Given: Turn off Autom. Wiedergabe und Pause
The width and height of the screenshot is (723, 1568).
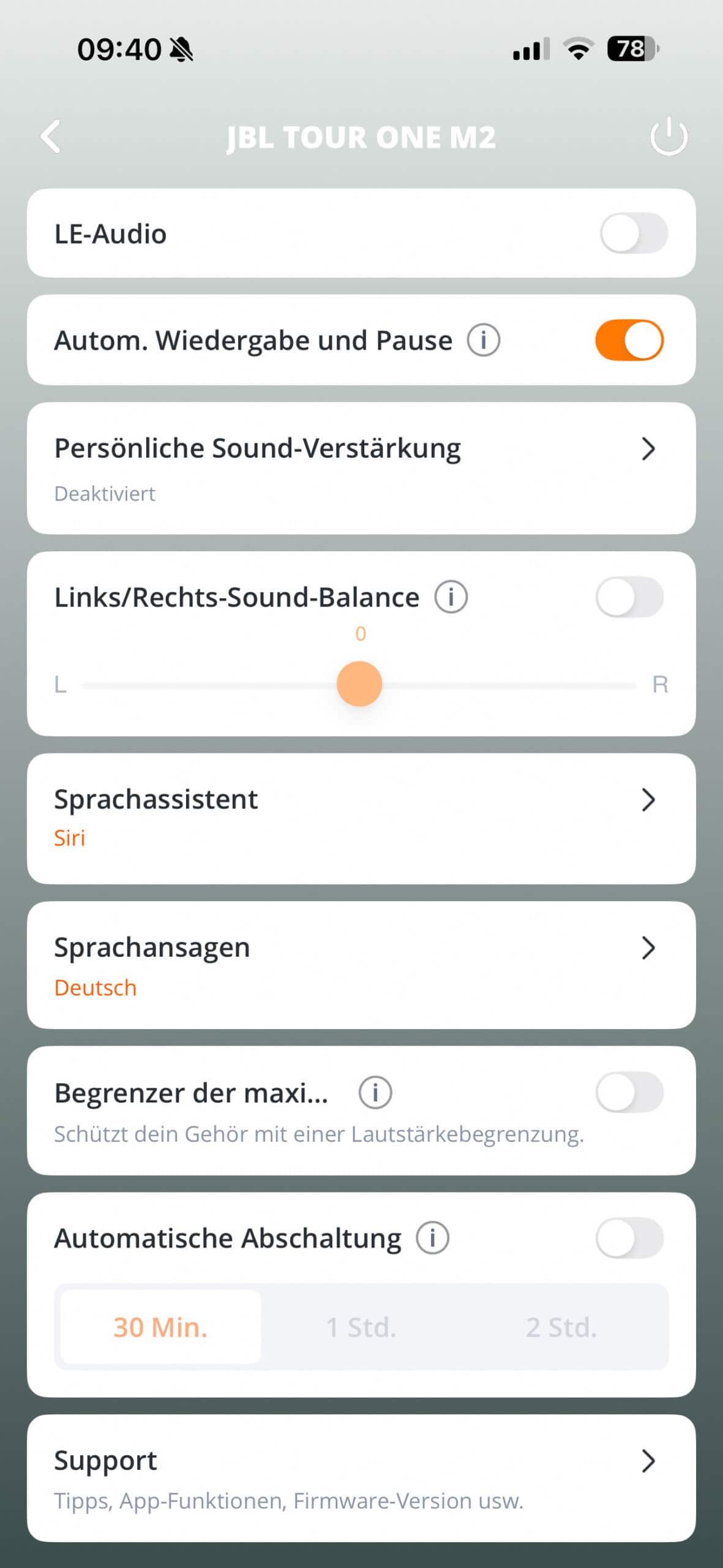Looking at the screenshot, I should click(629, 340).
